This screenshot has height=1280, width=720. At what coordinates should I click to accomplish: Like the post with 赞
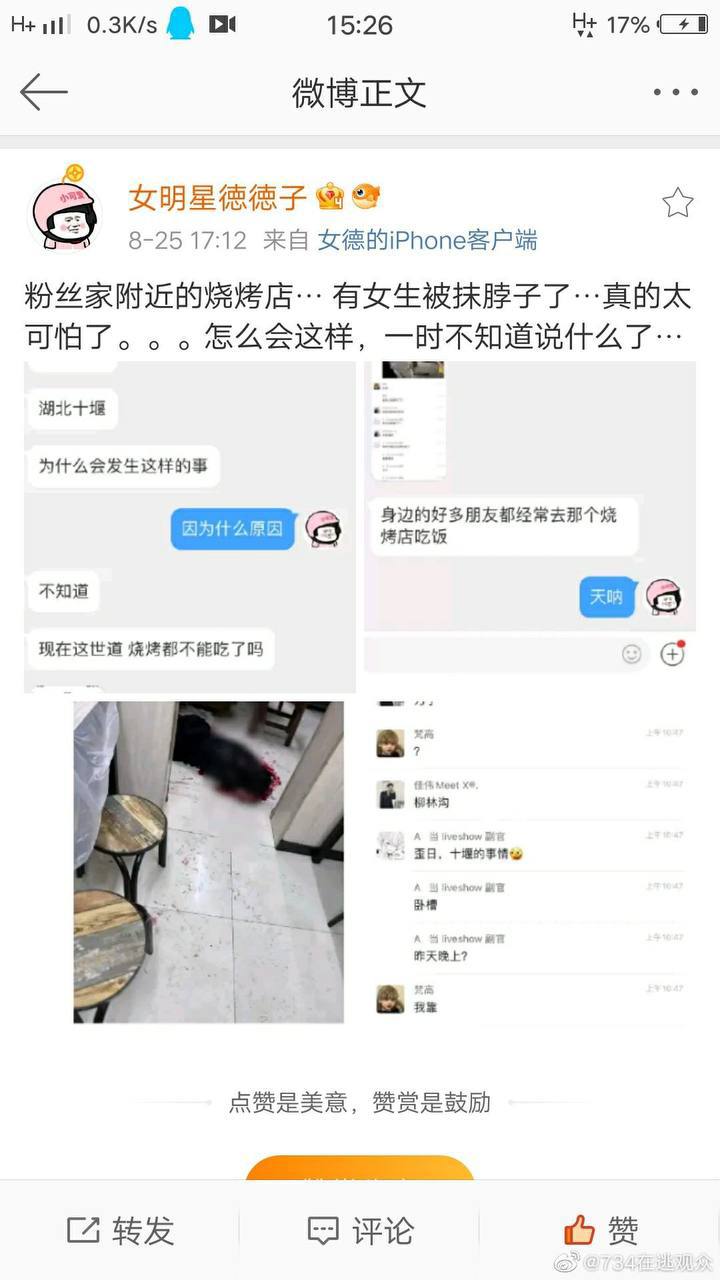pos(600,1230)
